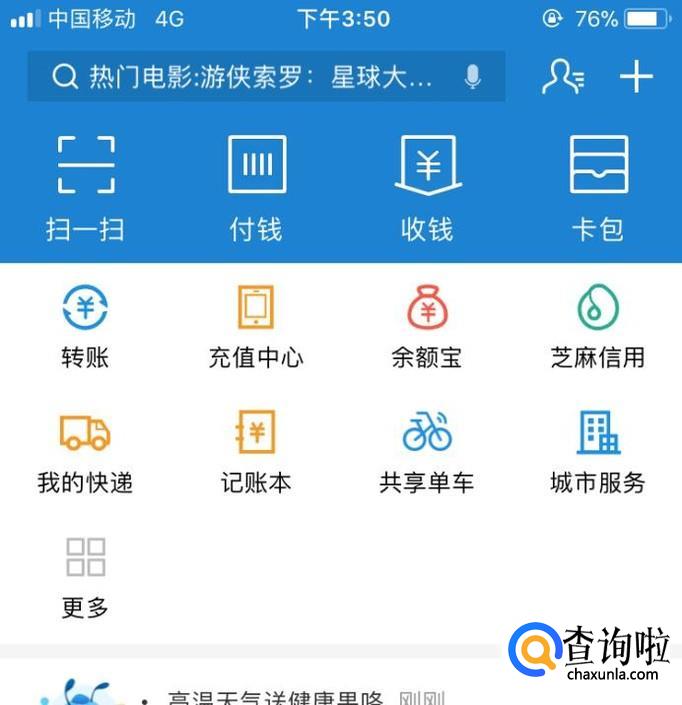Open 充值中心 top-up center
682x705 pixels.
point(256,326)
